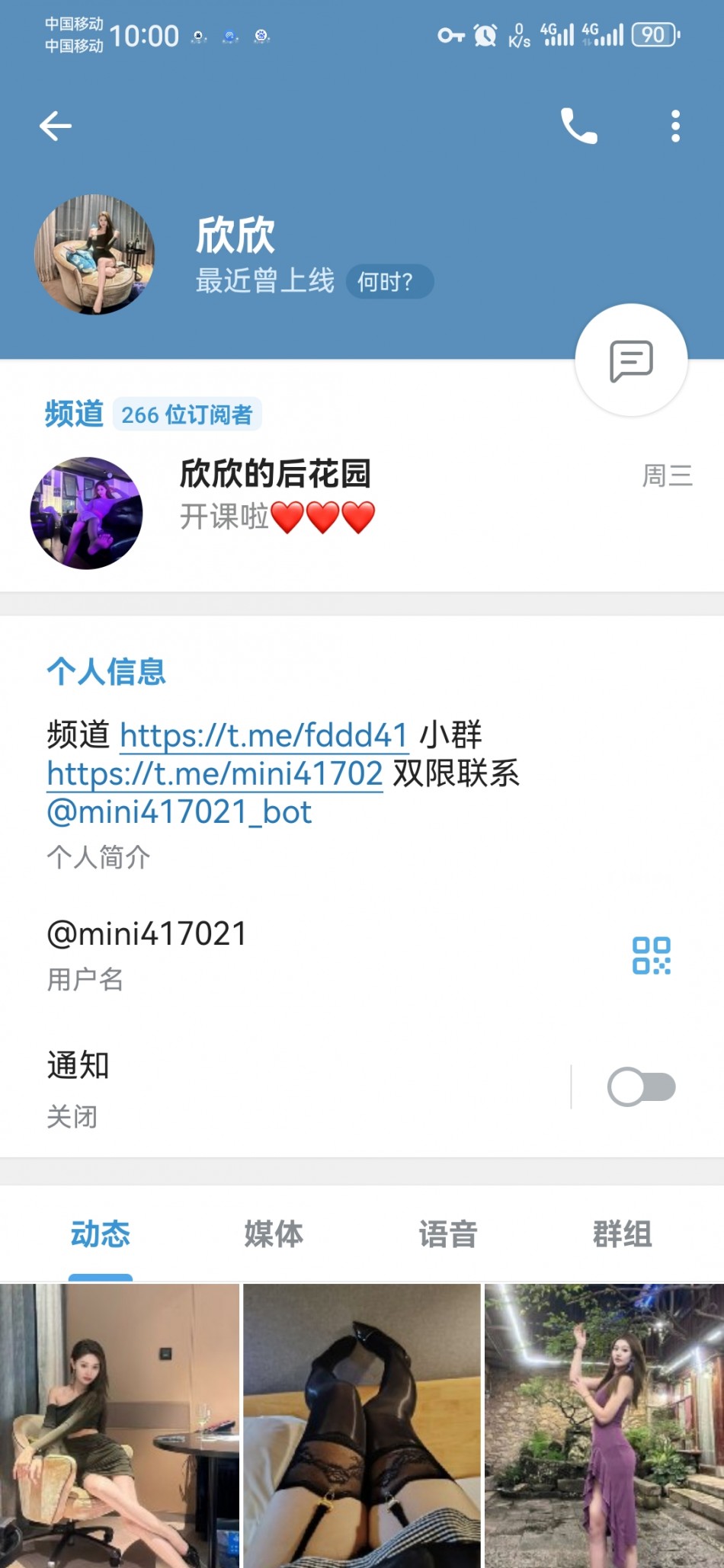Viewport: 724px width, 1568px height.
Task: Open the t.me/mini41702 group link
Action: coord(214,774)
